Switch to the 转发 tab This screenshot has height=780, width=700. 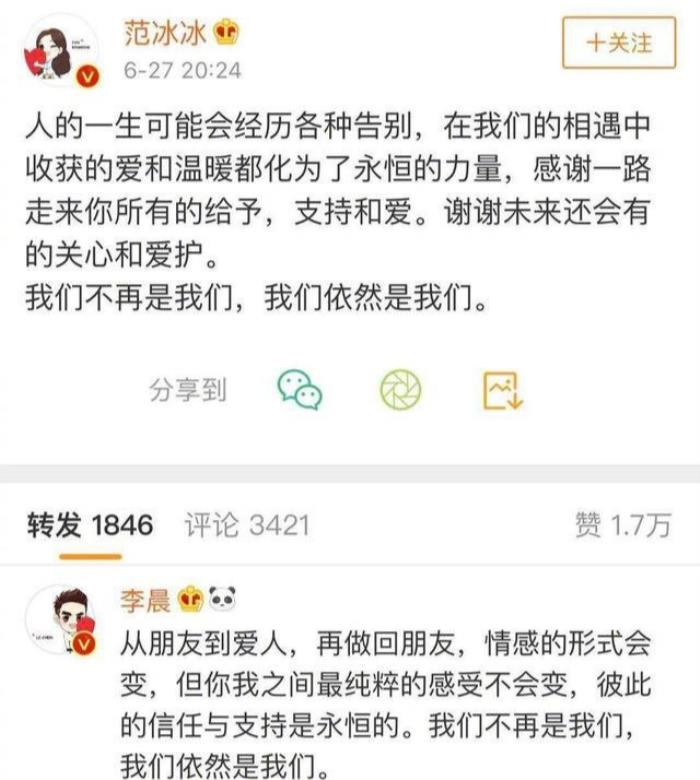tap(90, 525)
